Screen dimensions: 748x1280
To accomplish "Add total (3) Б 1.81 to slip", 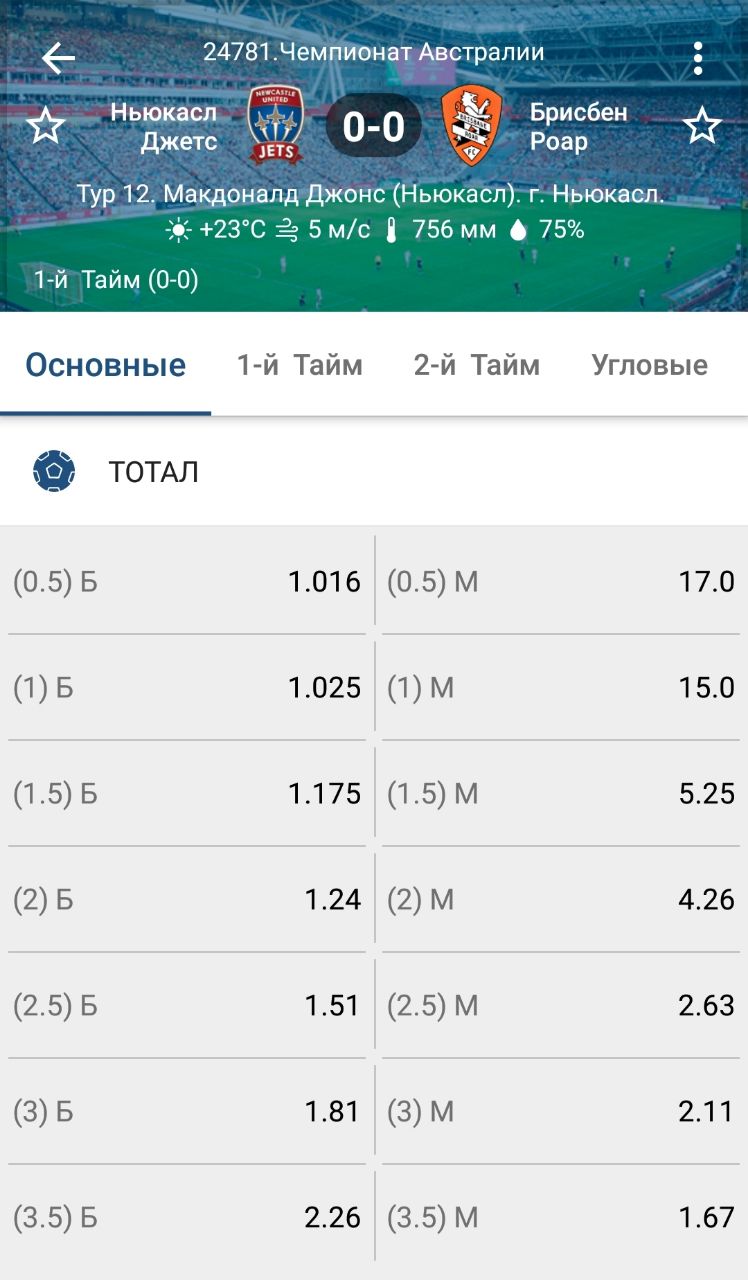I will [187, 1112].
